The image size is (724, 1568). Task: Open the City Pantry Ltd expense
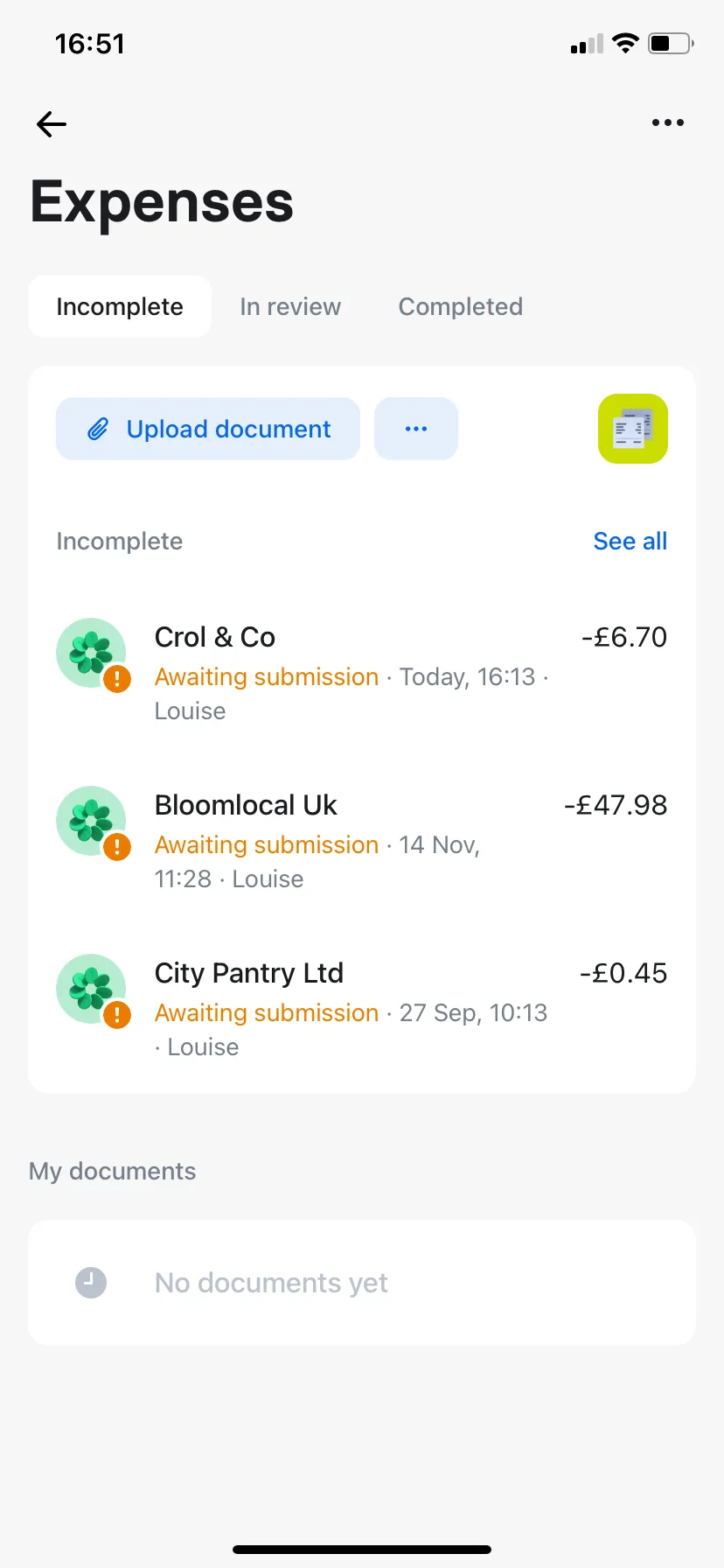click(x=361, y=1008)
